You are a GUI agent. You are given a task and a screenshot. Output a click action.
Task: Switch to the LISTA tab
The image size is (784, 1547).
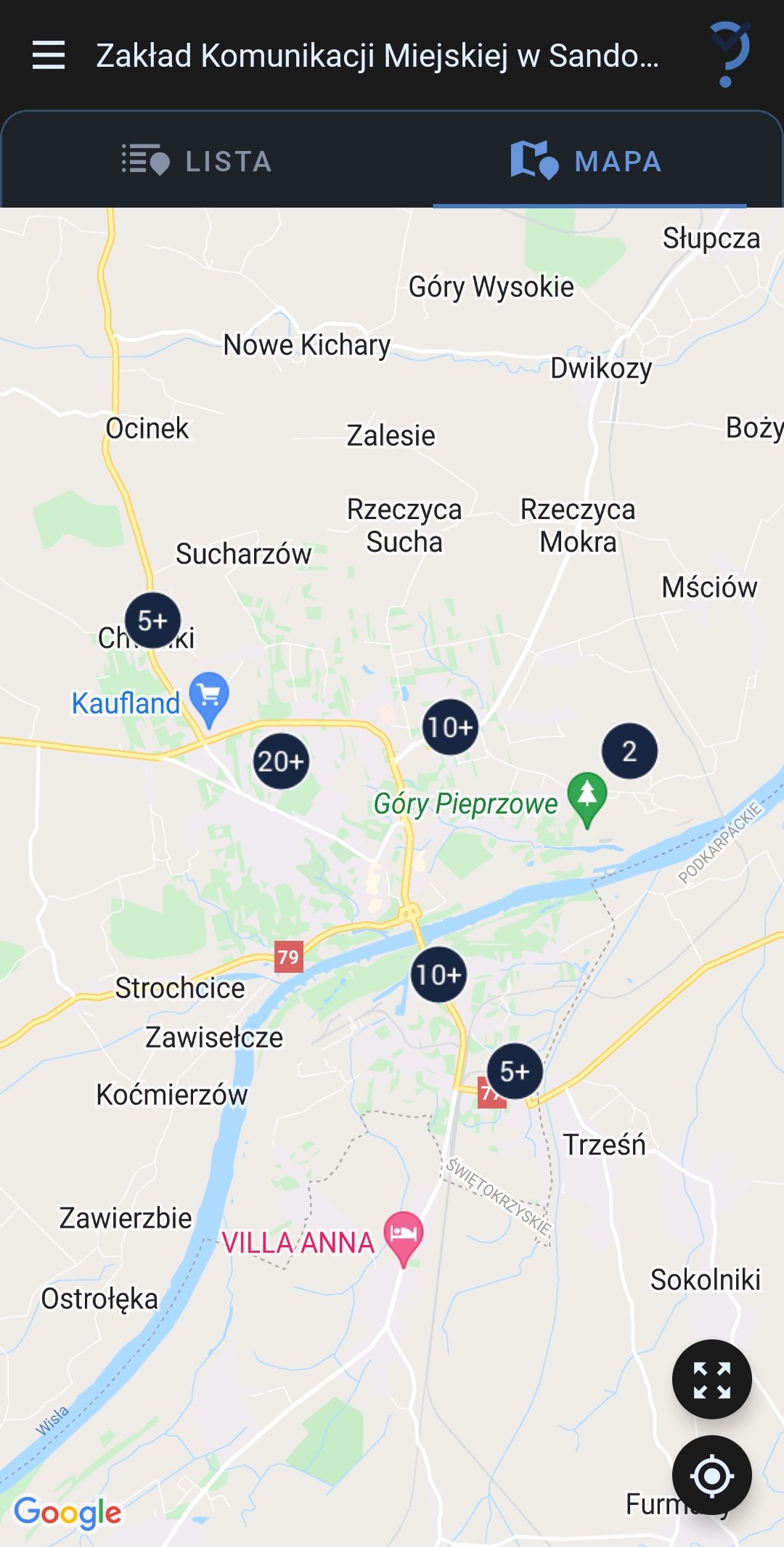(197, 161)
